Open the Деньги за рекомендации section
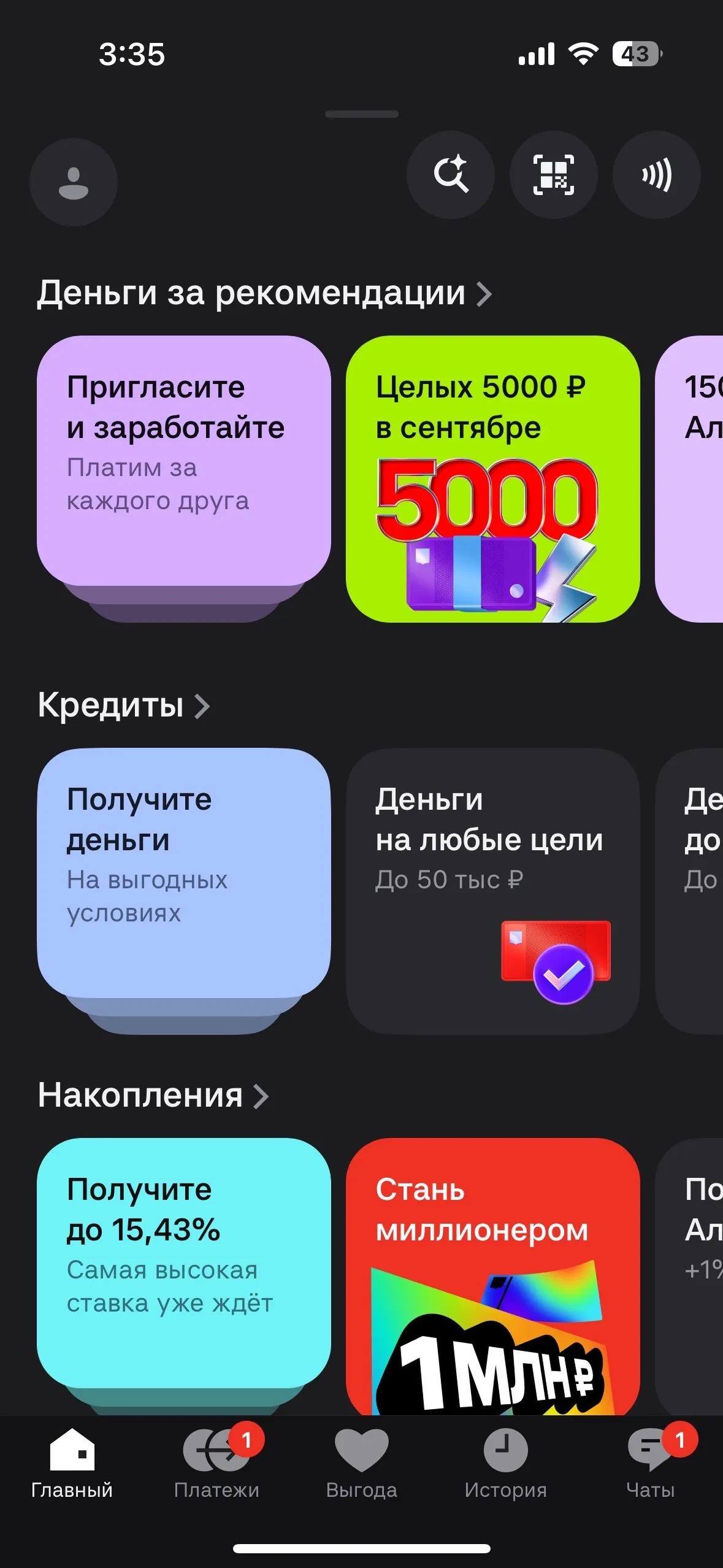The height and width of the screenshot is (1568, 723). (264, 293)
